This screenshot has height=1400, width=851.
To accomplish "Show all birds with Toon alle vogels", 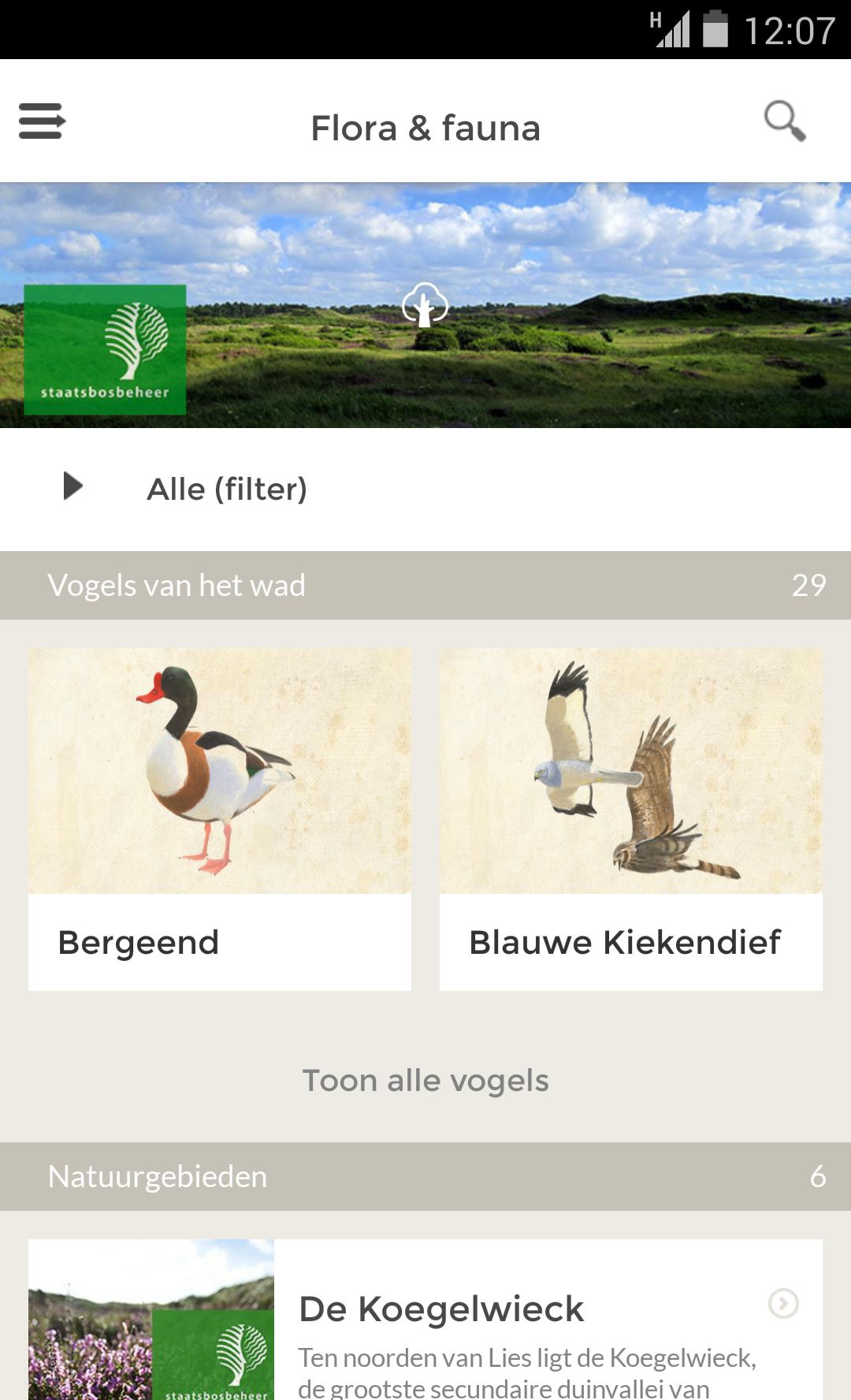I will click(x=425, y=1080).
